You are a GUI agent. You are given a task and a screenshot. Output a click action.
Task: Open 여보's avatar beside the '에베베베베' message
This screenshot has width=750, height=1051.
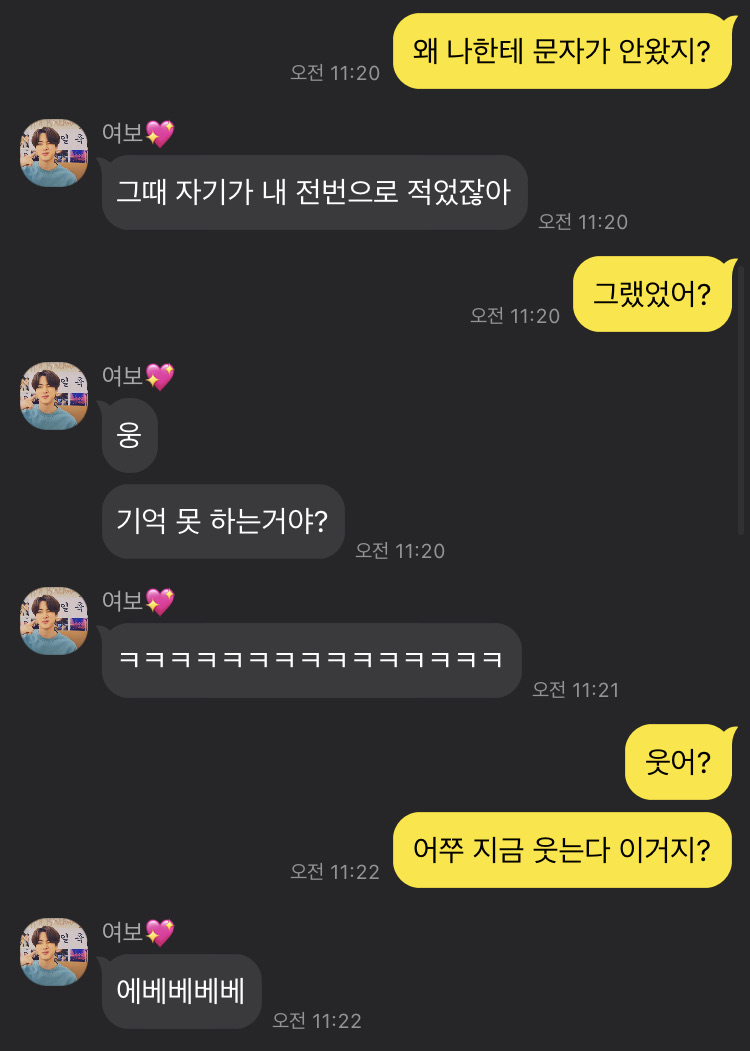pyautogui.click(x=54, y=952)
